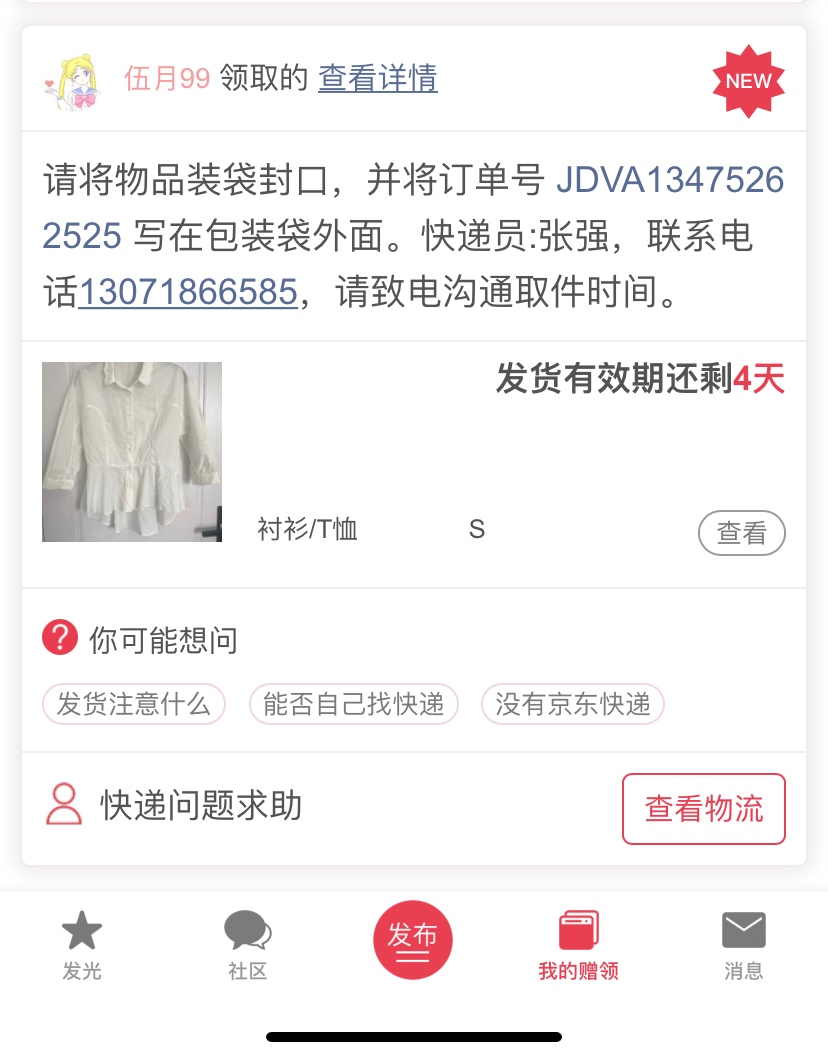Switch to the 我的赠领 tab
This screenshot has width=828, height=1058.
click(578, 945)
